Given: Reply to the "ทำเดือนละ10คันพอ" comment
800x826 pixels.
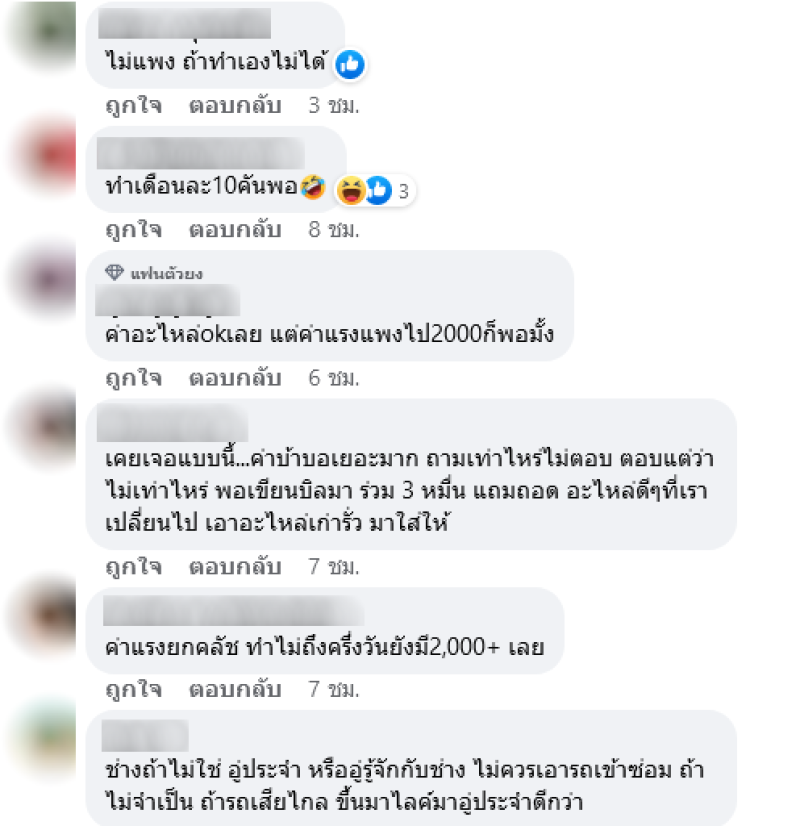Looking at the screenshot, I should click(x=236, y=230).
